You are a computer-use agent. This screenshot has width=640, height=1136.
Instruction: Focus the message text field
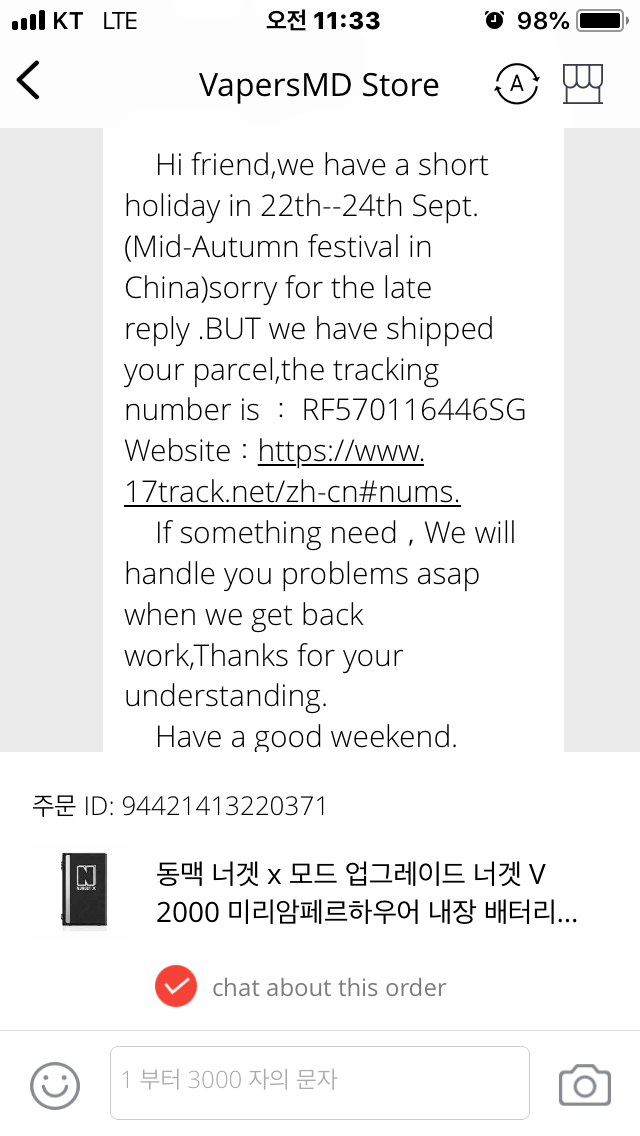[x=319, y=1082]
